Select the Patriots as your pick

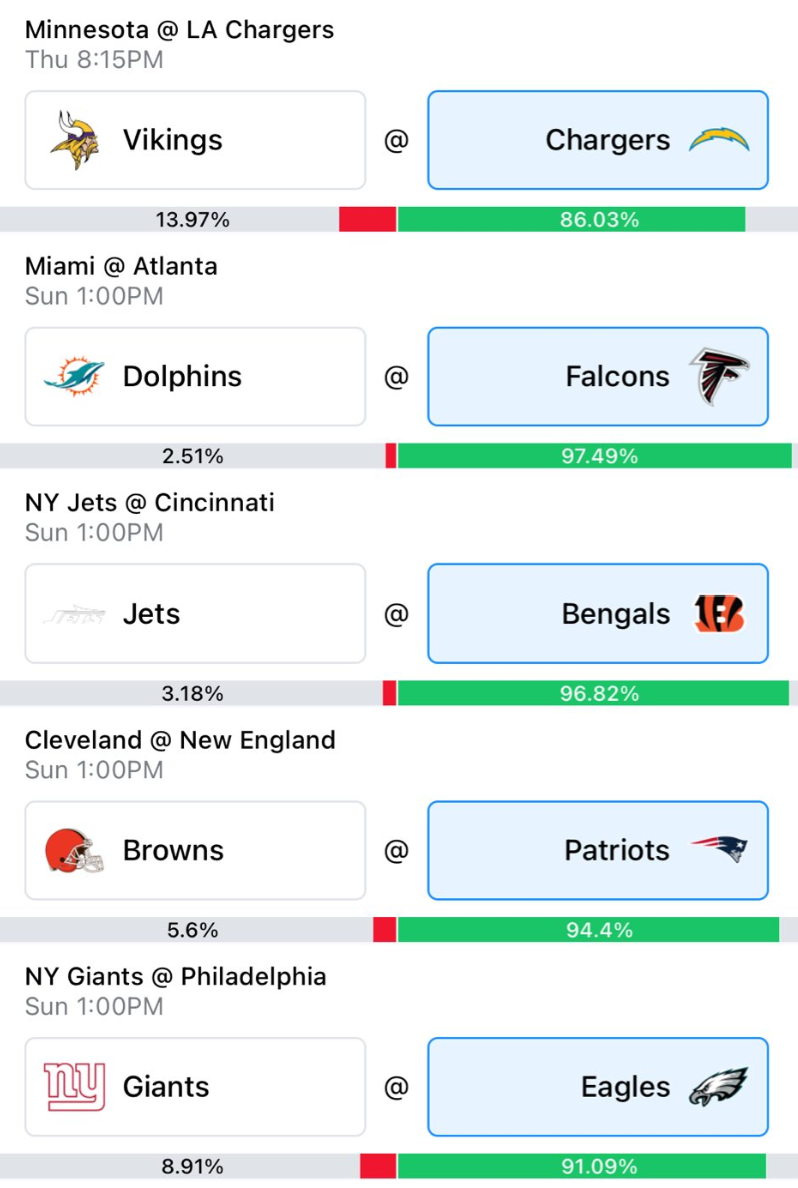click(x=598, y=851)
